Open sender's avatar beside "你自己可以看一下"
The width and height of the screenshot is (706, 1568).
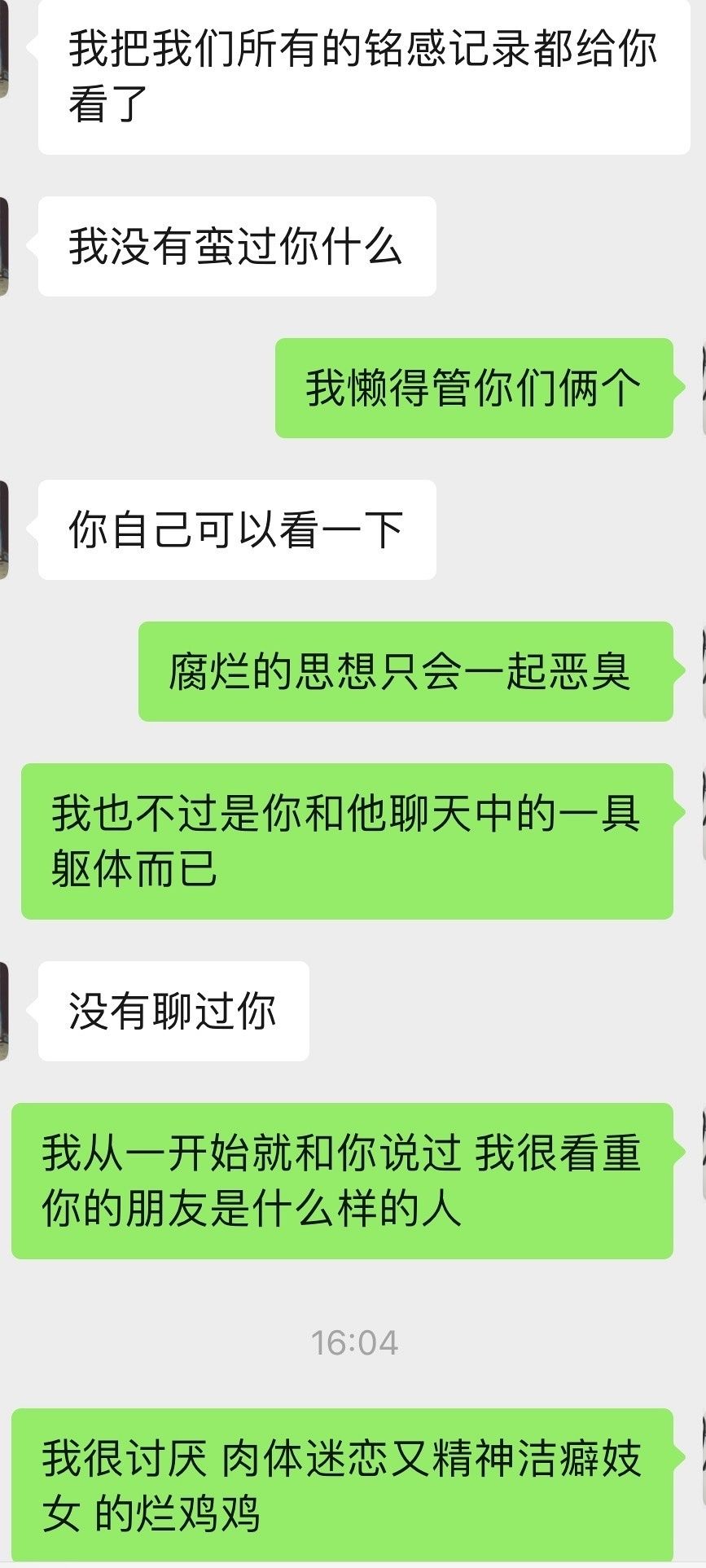[3, 529]
